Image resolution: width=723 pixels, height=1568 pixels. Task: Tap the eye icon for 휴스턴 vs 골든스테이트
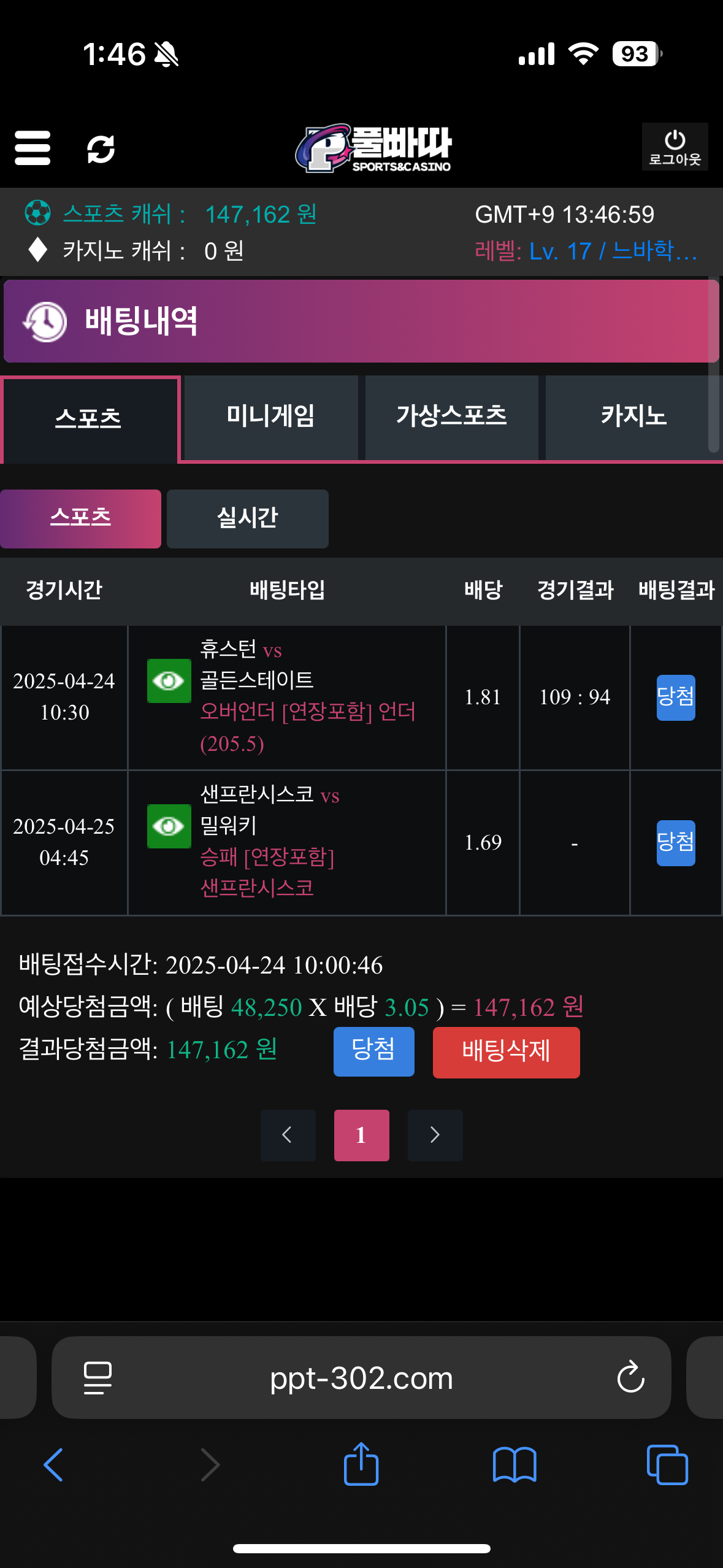click(x=169, y=680)
